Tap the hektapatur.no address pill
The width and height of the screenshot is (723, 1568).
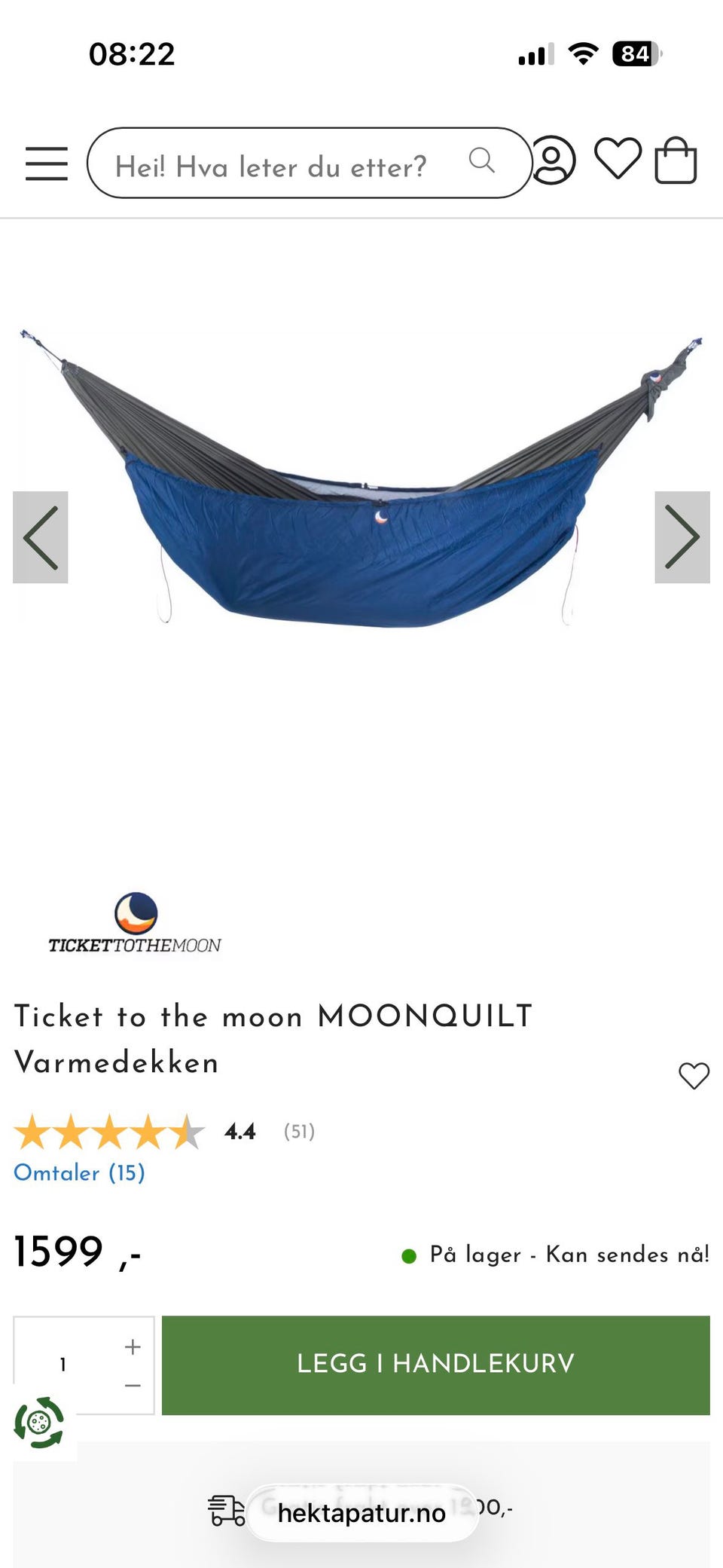click(361, 1512)
